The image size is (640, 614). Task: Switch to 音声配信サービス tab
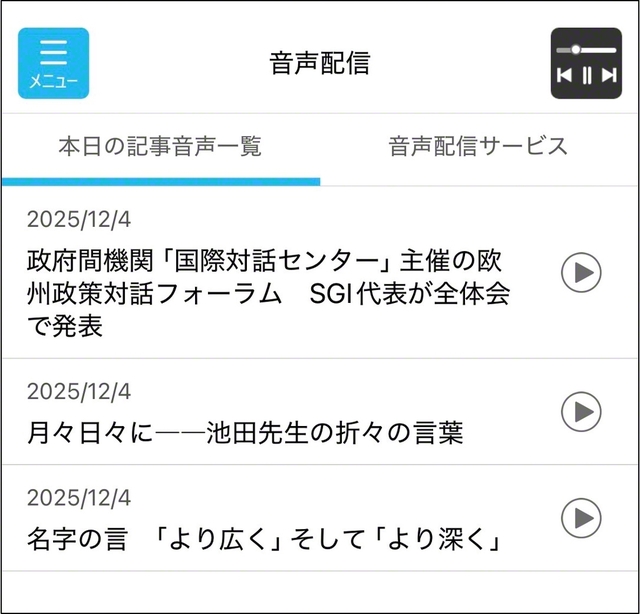click(x=478, y=146)
